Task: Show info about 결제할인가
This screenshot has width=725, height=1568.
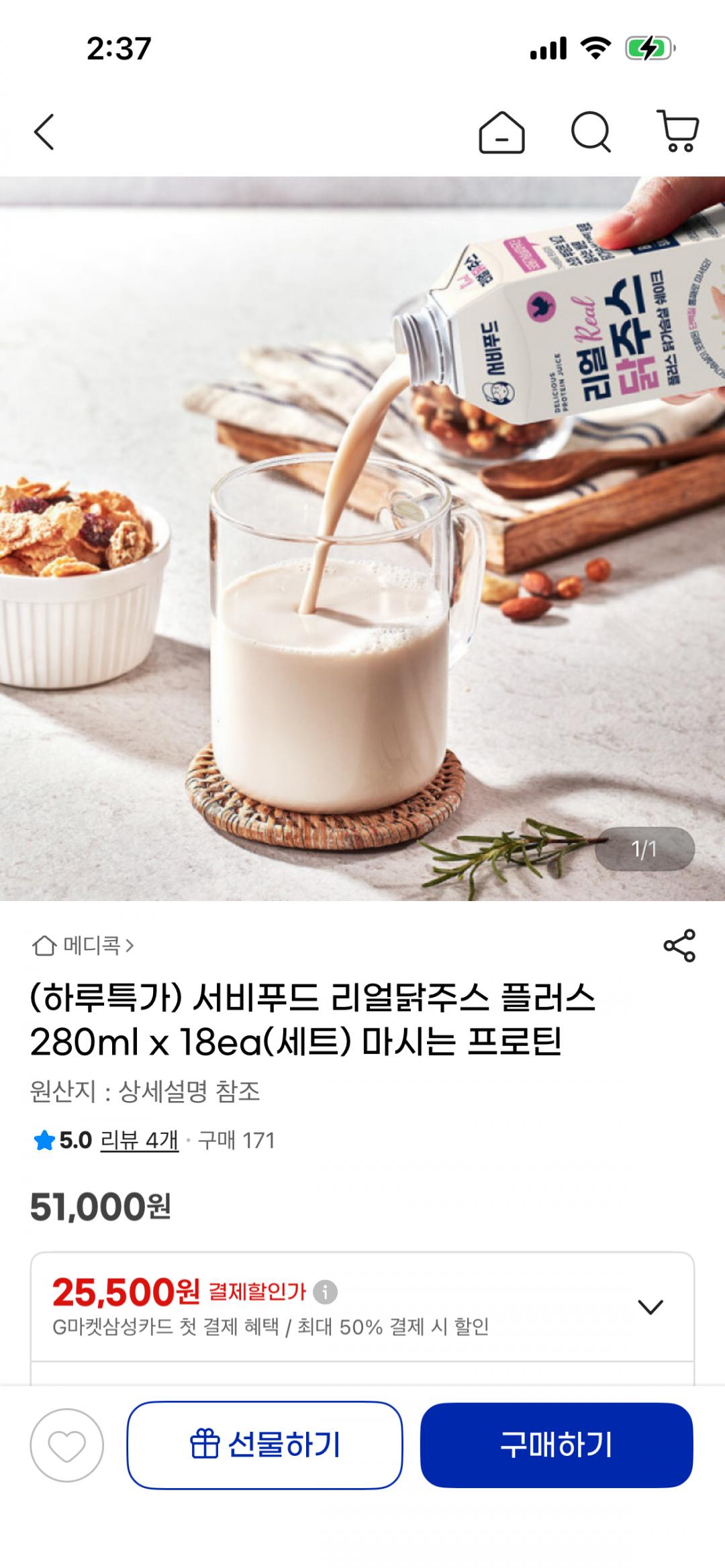Action: click(x=326, y=1292)
